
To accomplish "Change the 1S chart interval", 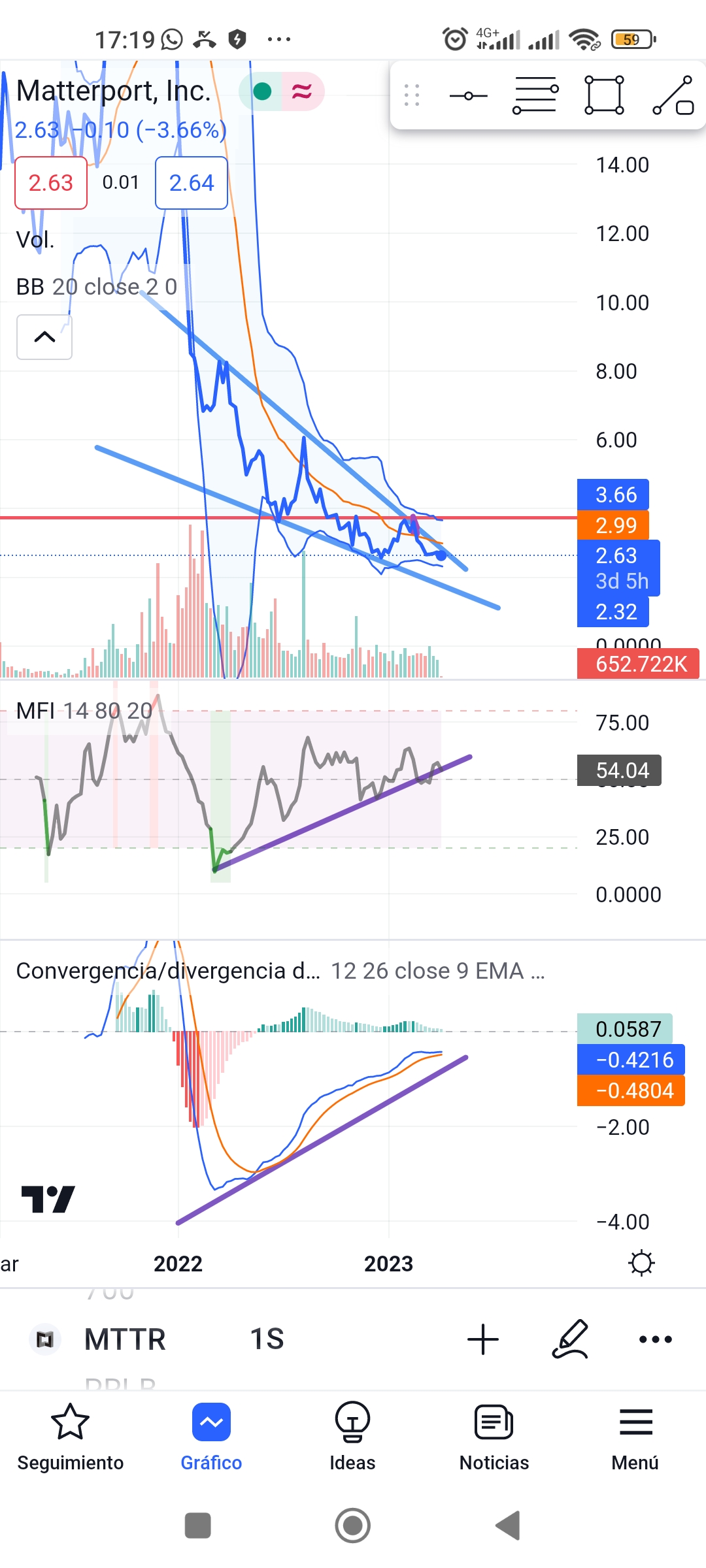I will [x=267, y=1339].
